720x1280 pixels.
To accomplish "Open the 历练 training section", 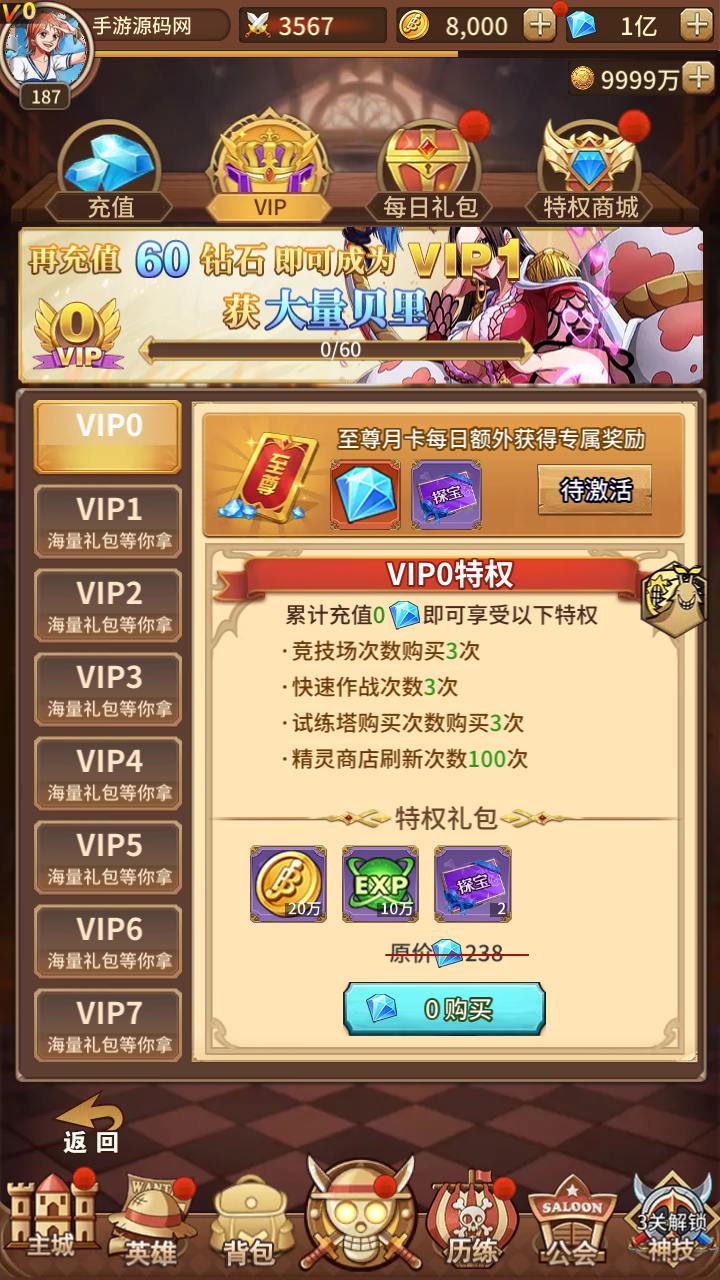I will (x=472, y=1222).
